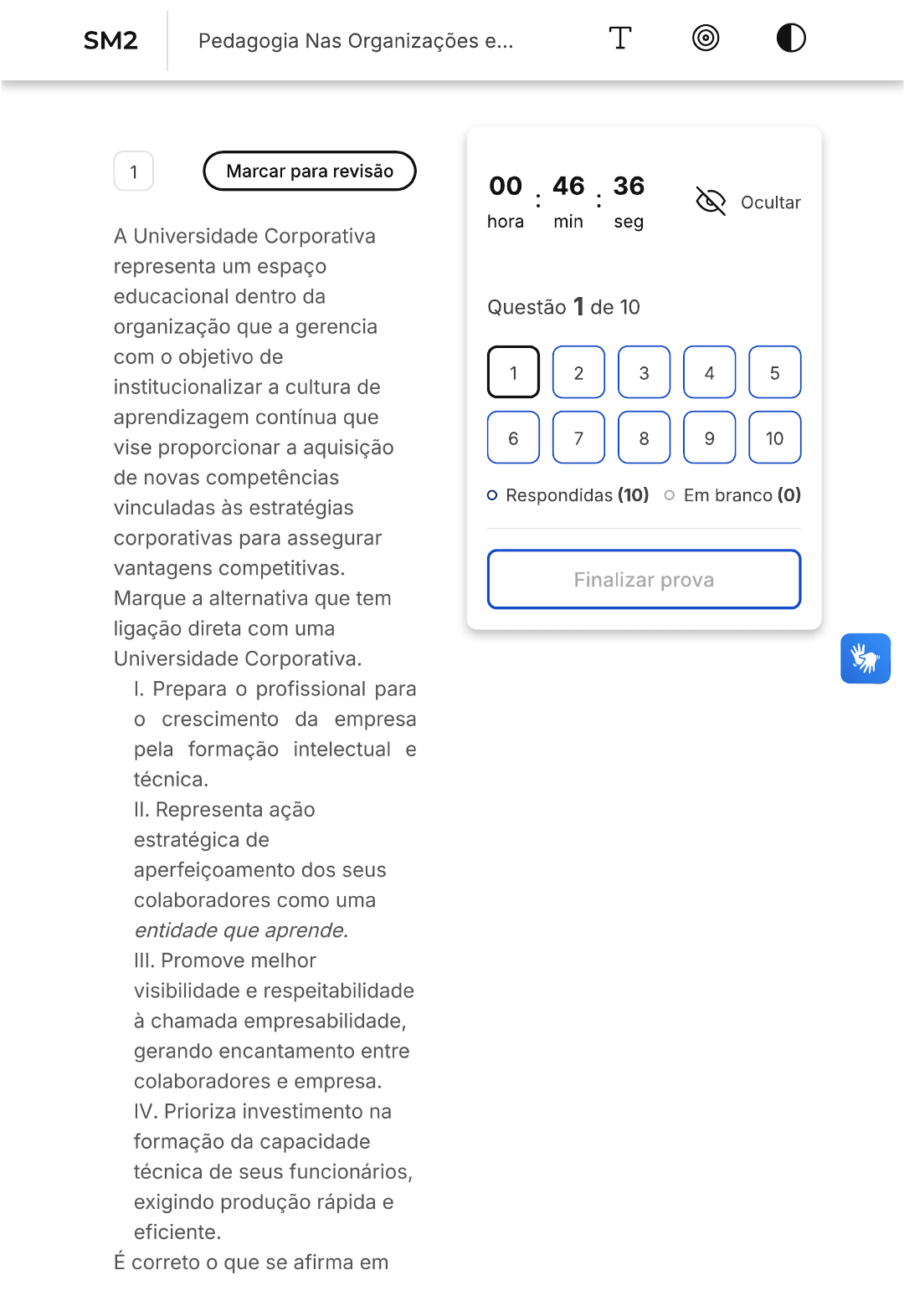Tap the target-shaped icon in the header
This screenshot has height=1316, width=904.
click(x=706, y=38)
